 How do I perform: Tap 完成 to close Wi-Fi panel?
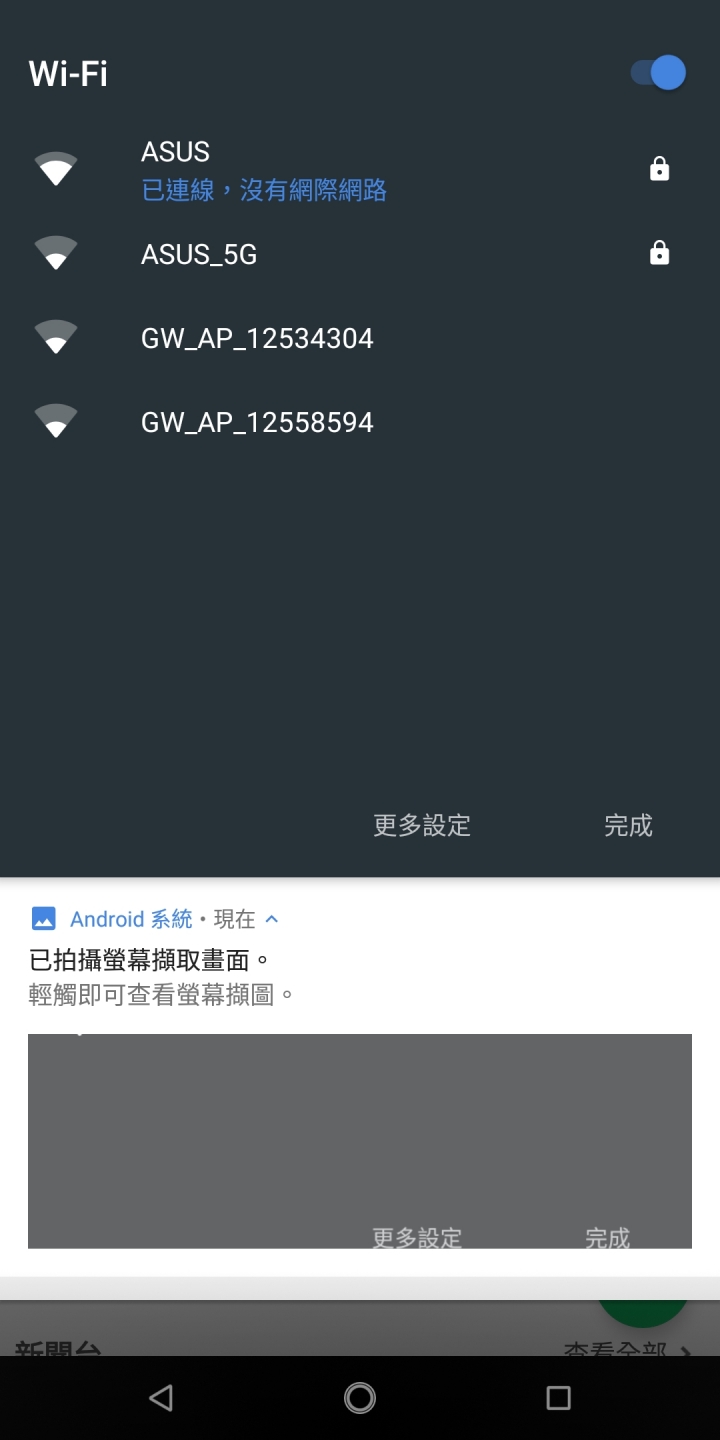point(628,825)
